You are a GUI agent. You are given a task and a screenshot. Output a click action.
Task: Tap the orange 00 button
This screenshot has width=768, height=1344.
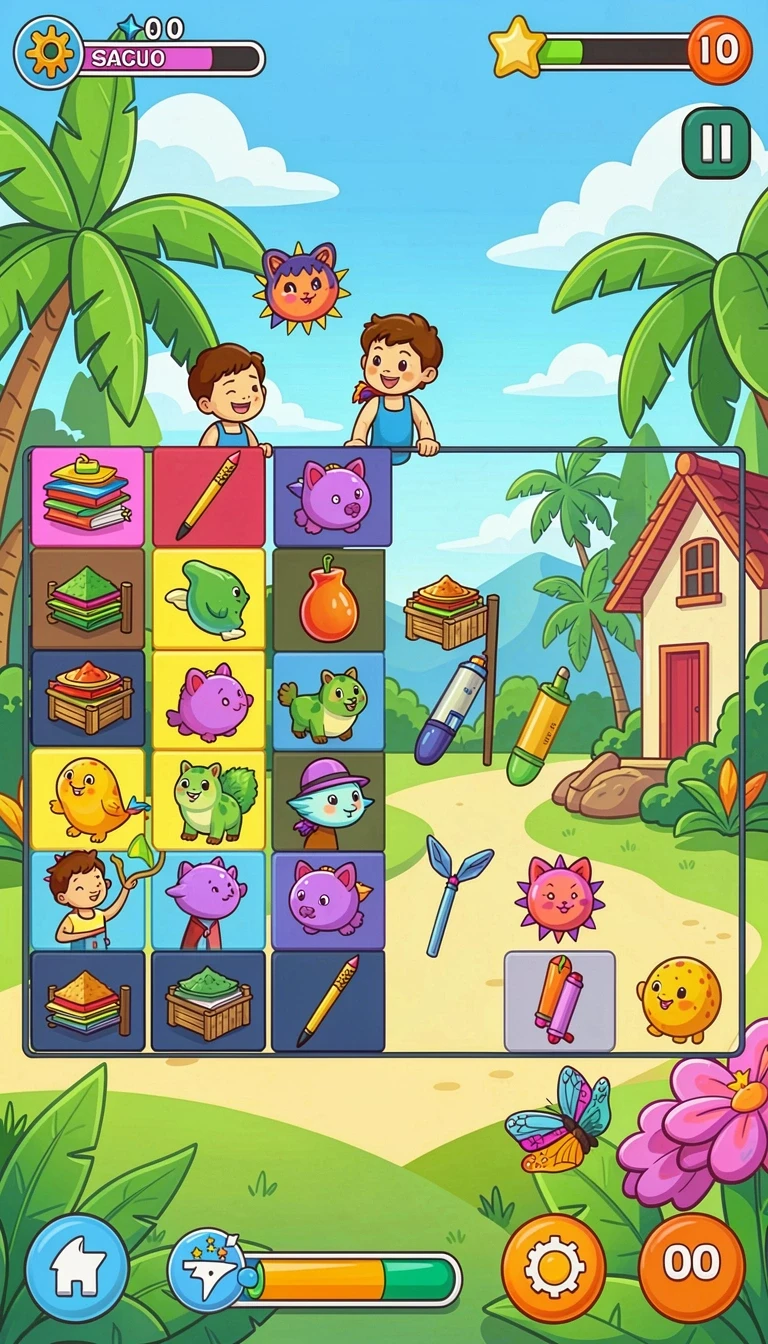point(692,1267)
